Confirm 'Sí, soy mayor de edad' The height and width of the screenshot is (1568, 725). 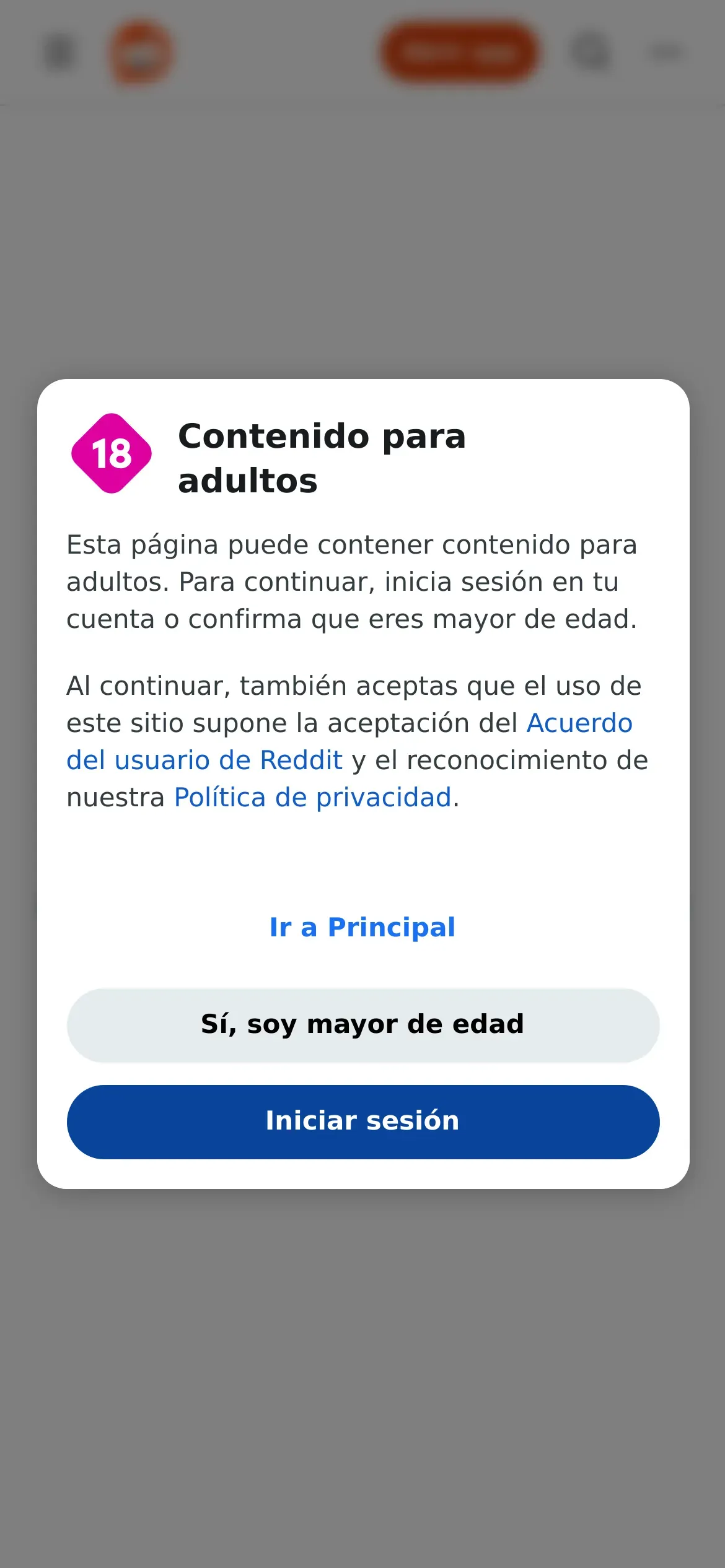pyautogui.click(x=362, y=1025)
